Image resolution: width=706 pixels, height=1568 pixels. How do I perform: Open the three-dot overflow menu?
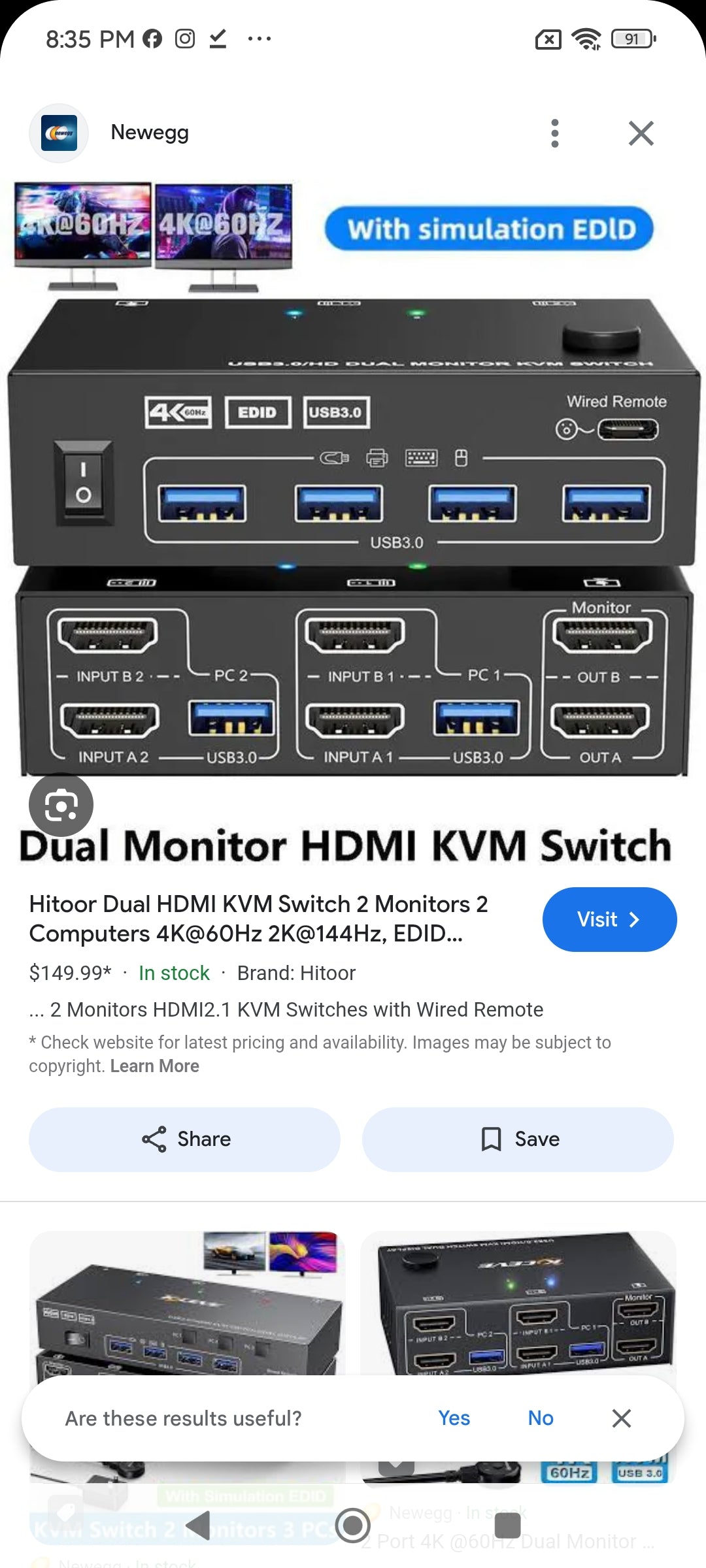point(554,133)
